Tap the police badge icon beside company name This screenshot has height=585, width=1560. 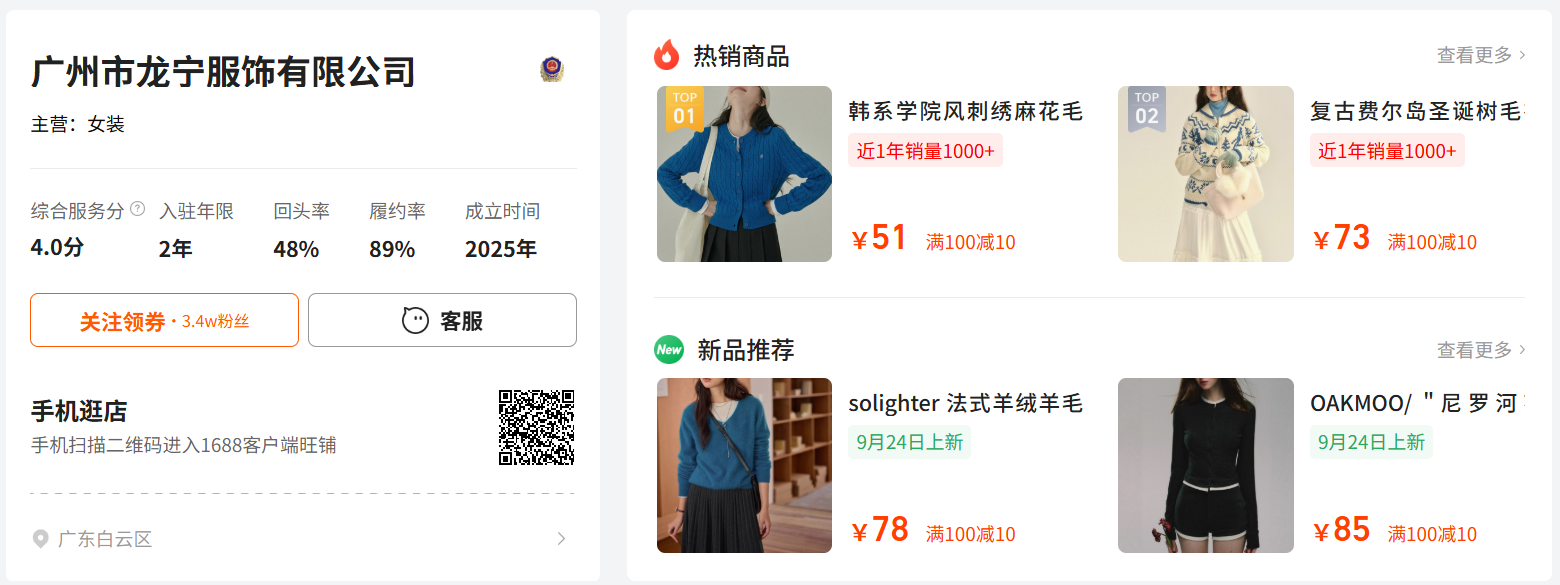click(x=551, y=70)
